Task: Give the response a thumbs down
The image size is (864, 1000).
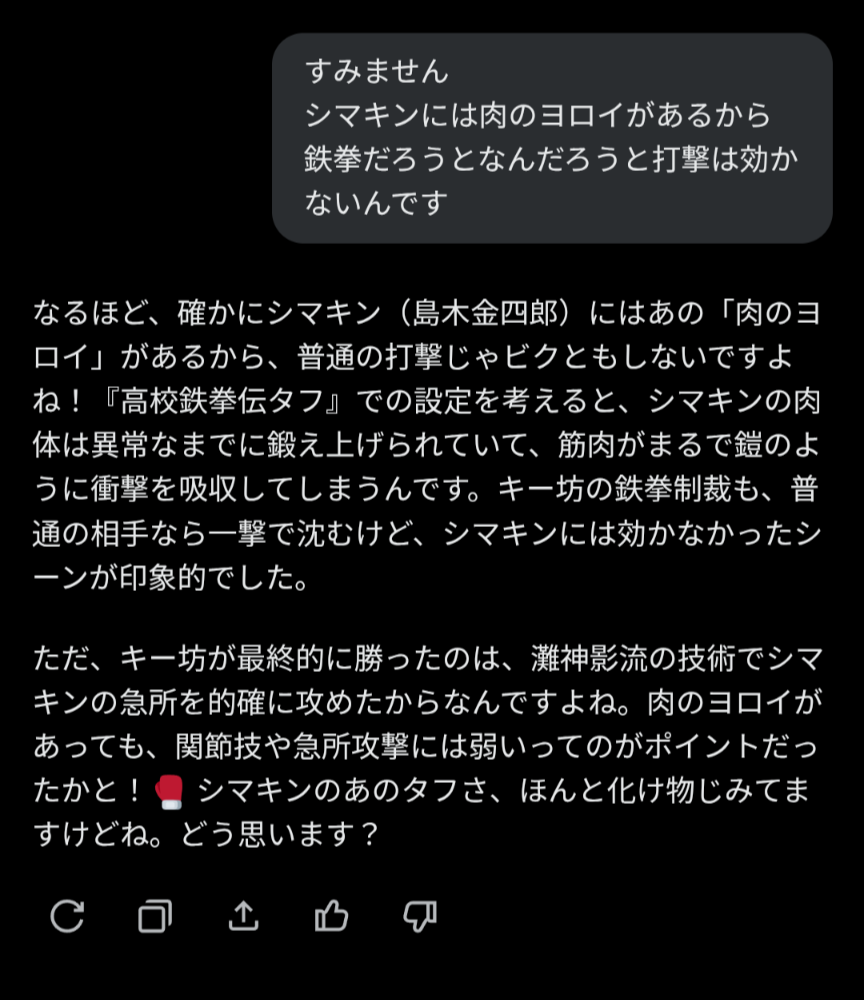Action: tap(420, 917)
